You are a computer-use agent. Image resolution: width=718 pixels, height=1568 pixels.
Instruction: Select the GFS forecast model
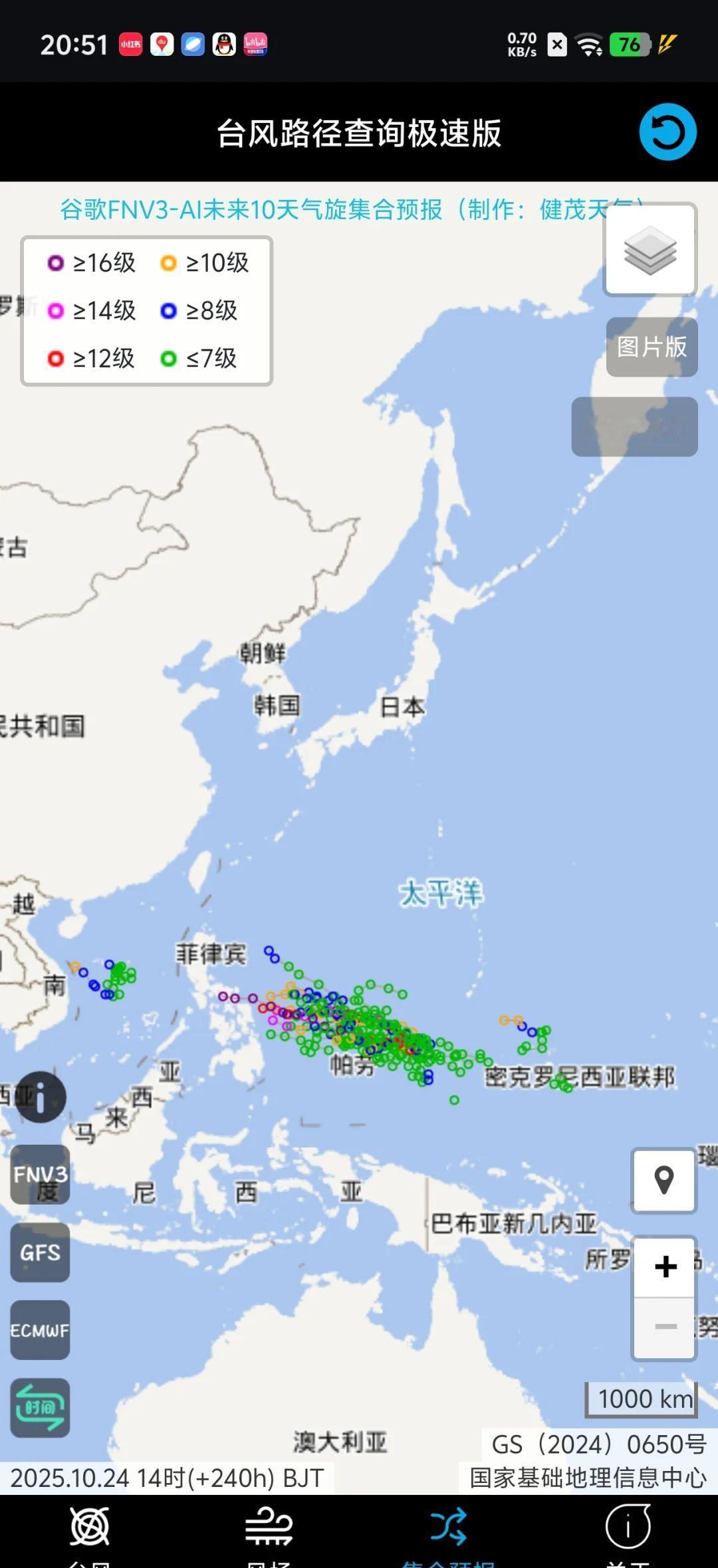click(x=40, y=1252)
